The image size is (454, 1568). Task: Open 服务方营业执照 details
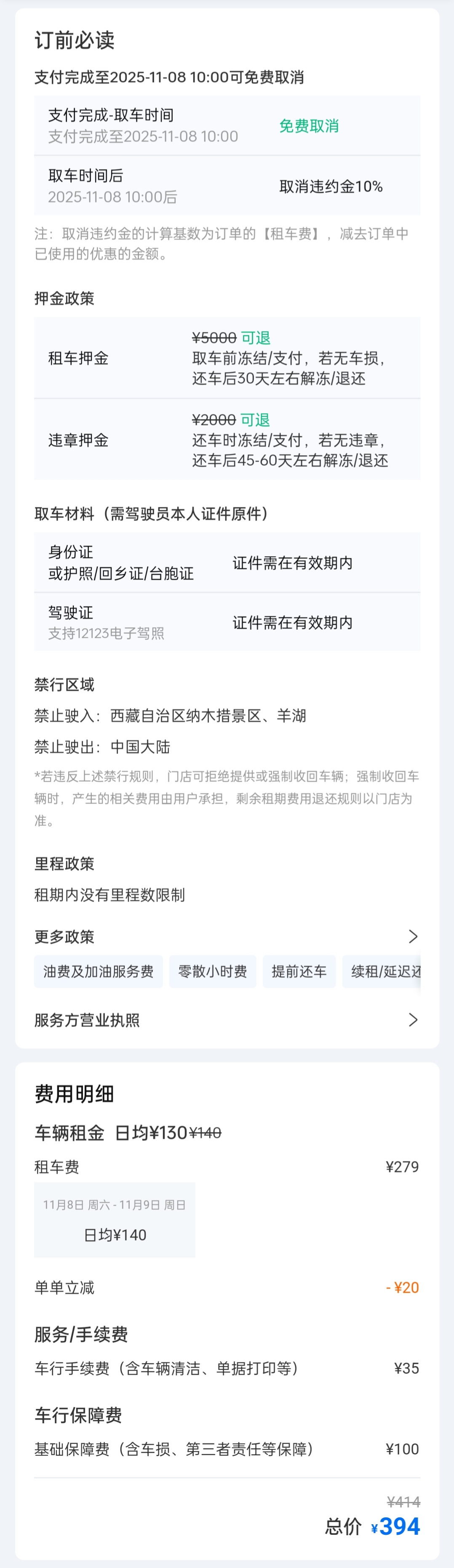[x=227, y=1020]
